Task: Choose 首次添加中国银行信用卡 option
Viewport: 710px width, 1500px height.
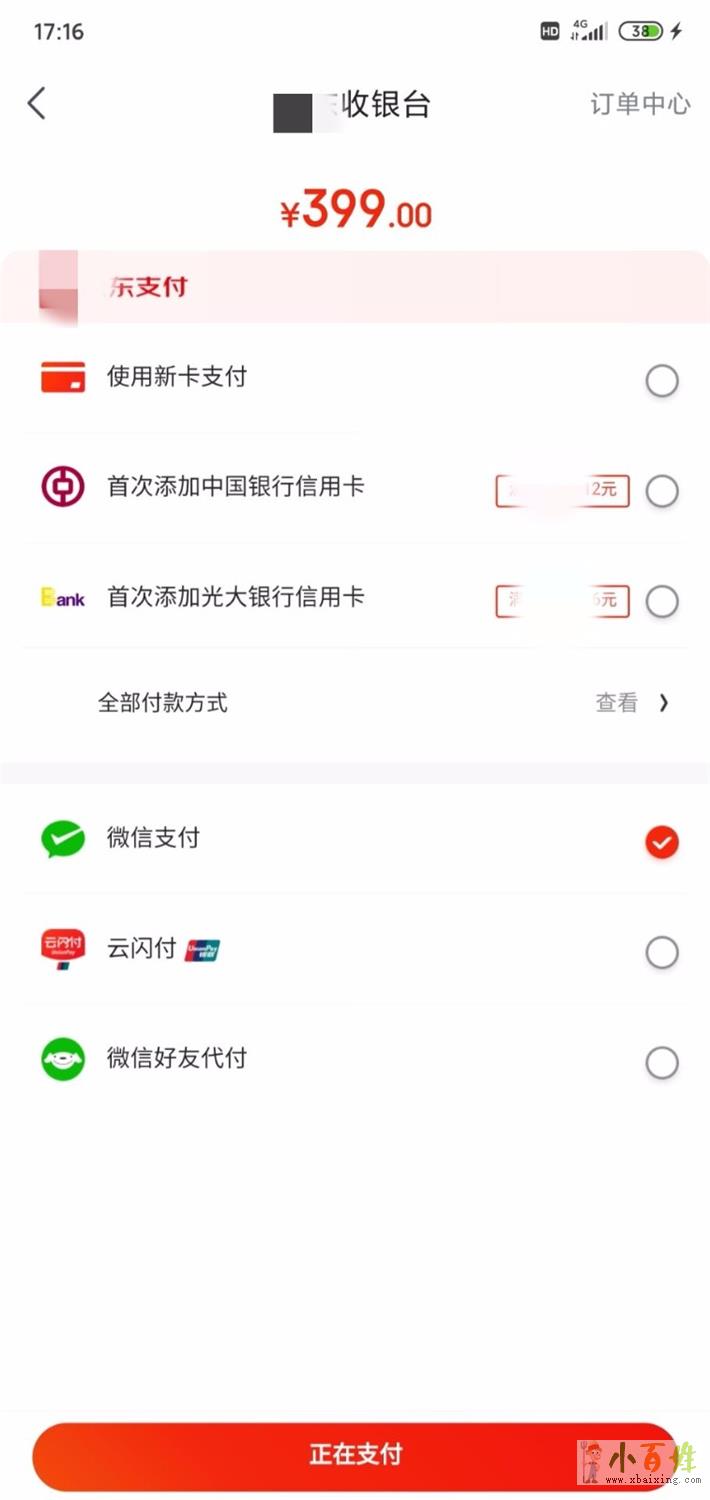Action: (661, 491)
